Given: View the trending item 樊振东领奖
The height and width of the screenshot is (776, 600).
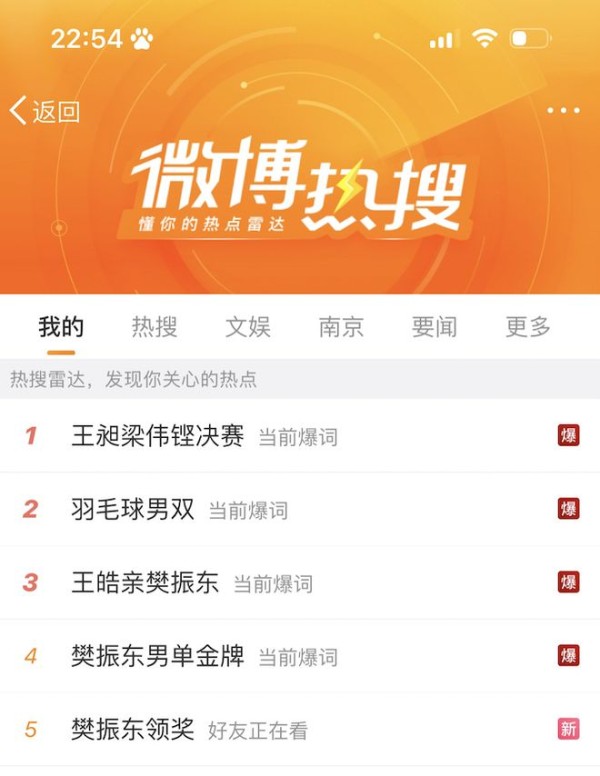Looking at the screenshot, I should (132, 730).
